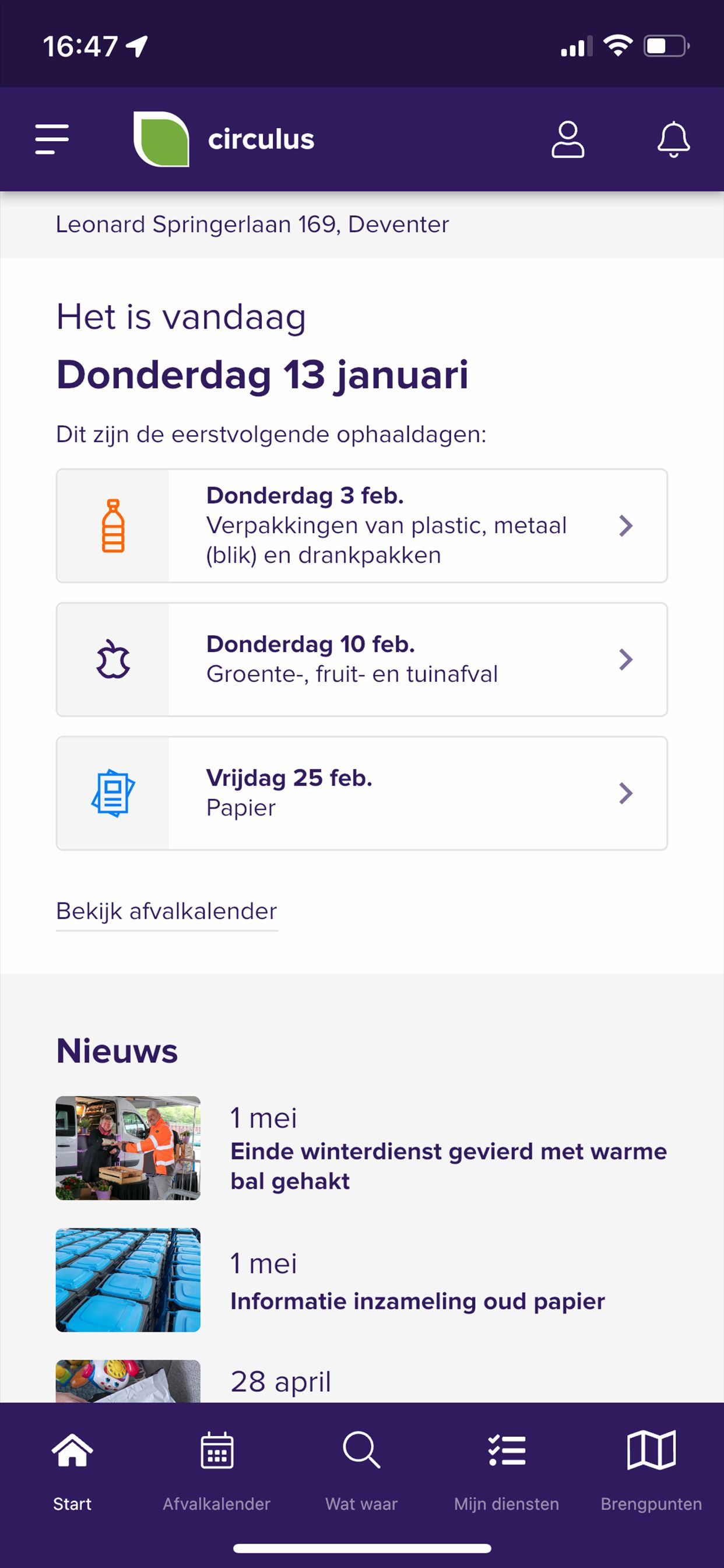This screenshot has width=724, height=1568.
Task: Switch to the Mijn diensten tab
Action: coord(506,1452)
